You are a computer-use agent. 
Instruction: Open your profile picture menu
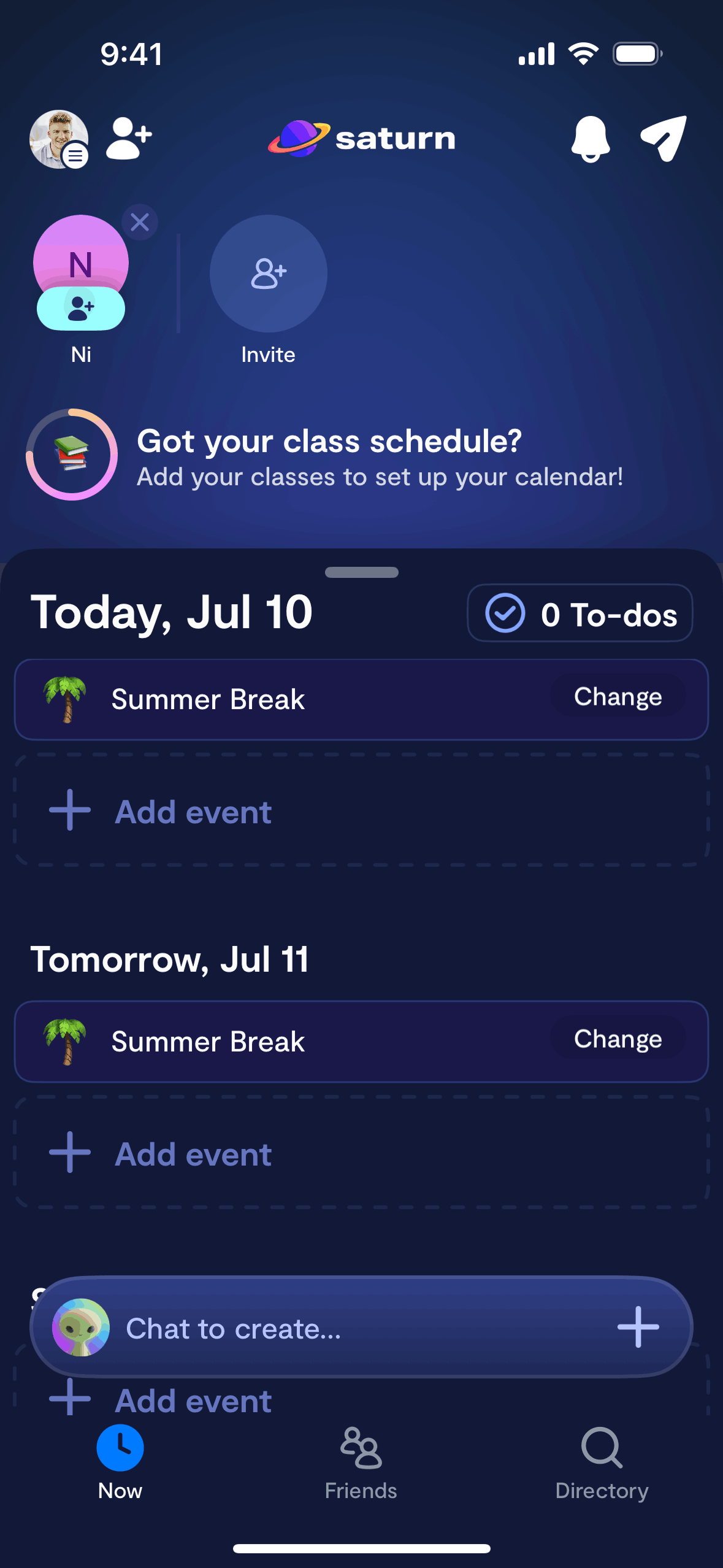tap(59, 139)
